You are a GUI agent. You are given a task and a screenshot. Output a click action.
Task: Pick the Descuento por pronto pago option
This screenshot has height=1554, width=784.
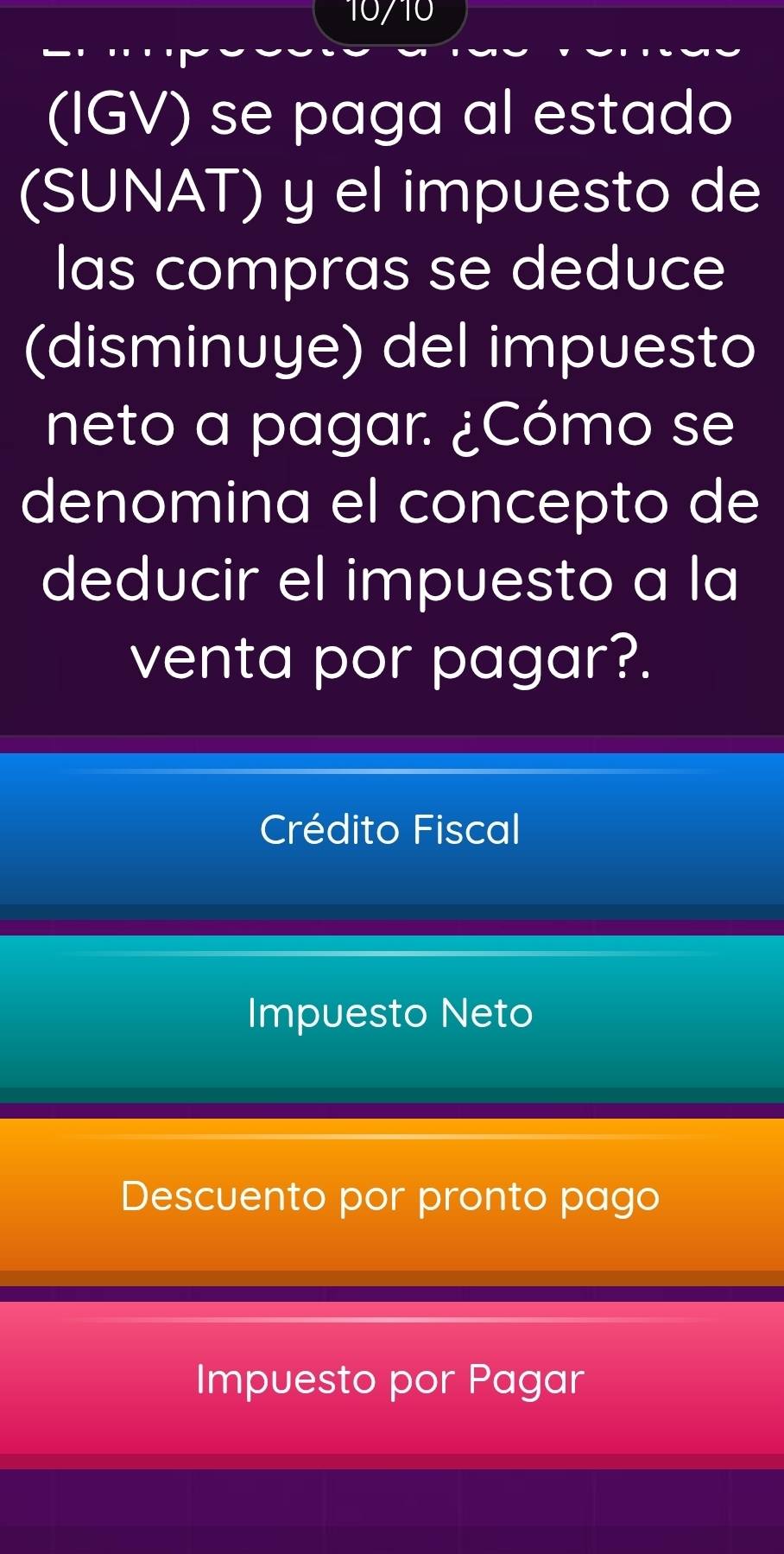tap(391, 1196)
